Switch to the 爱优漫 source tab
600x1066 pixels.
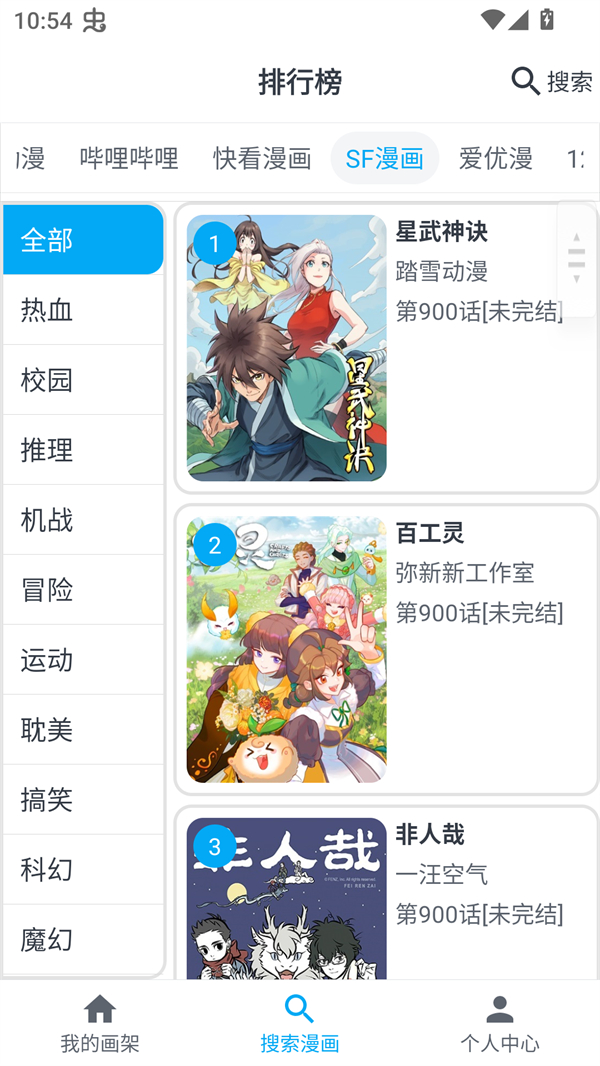point(495,158)
